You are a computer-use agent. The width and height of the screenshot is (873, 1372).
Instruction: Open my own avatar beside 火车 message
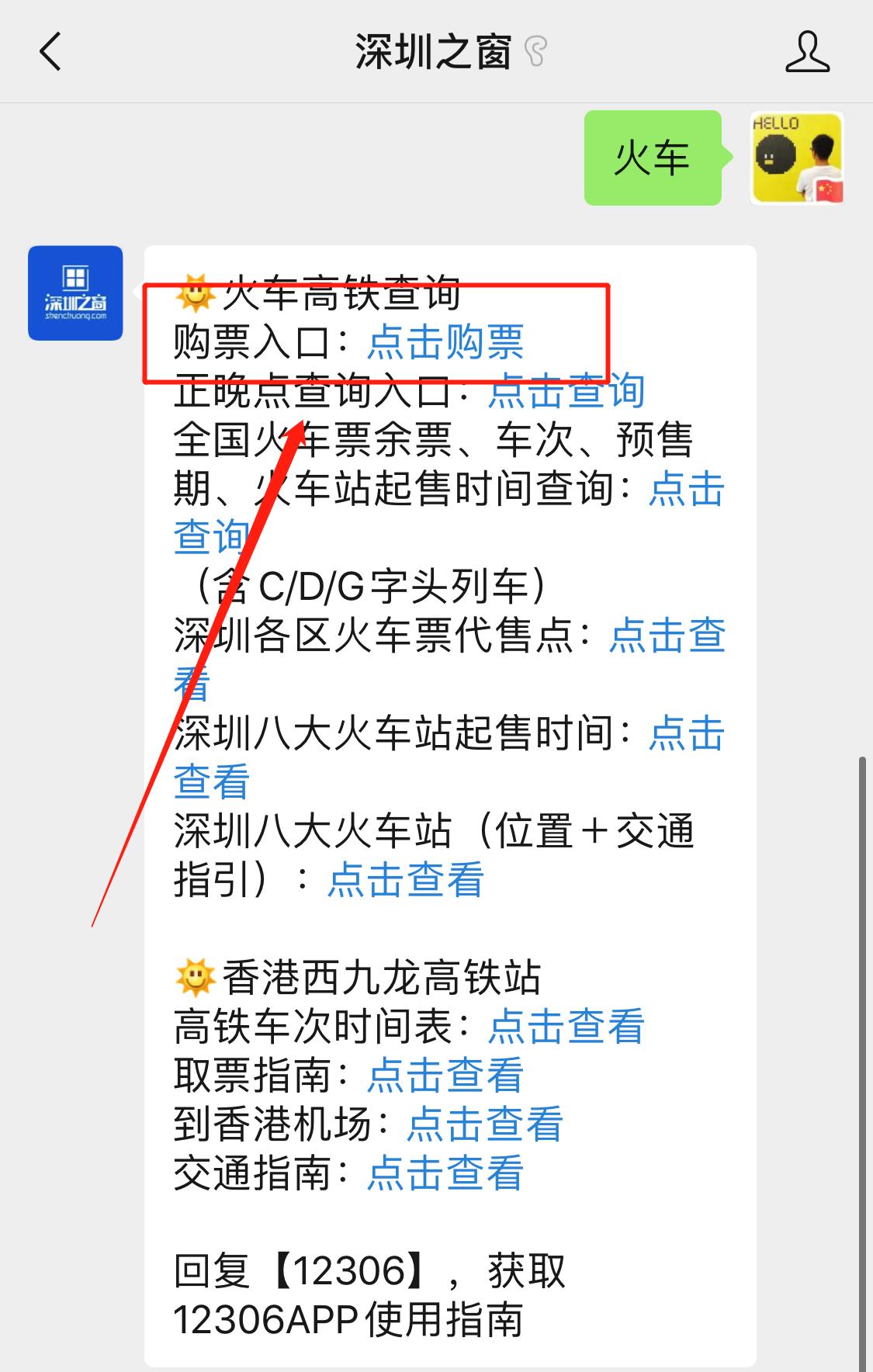tap(797, 158)
